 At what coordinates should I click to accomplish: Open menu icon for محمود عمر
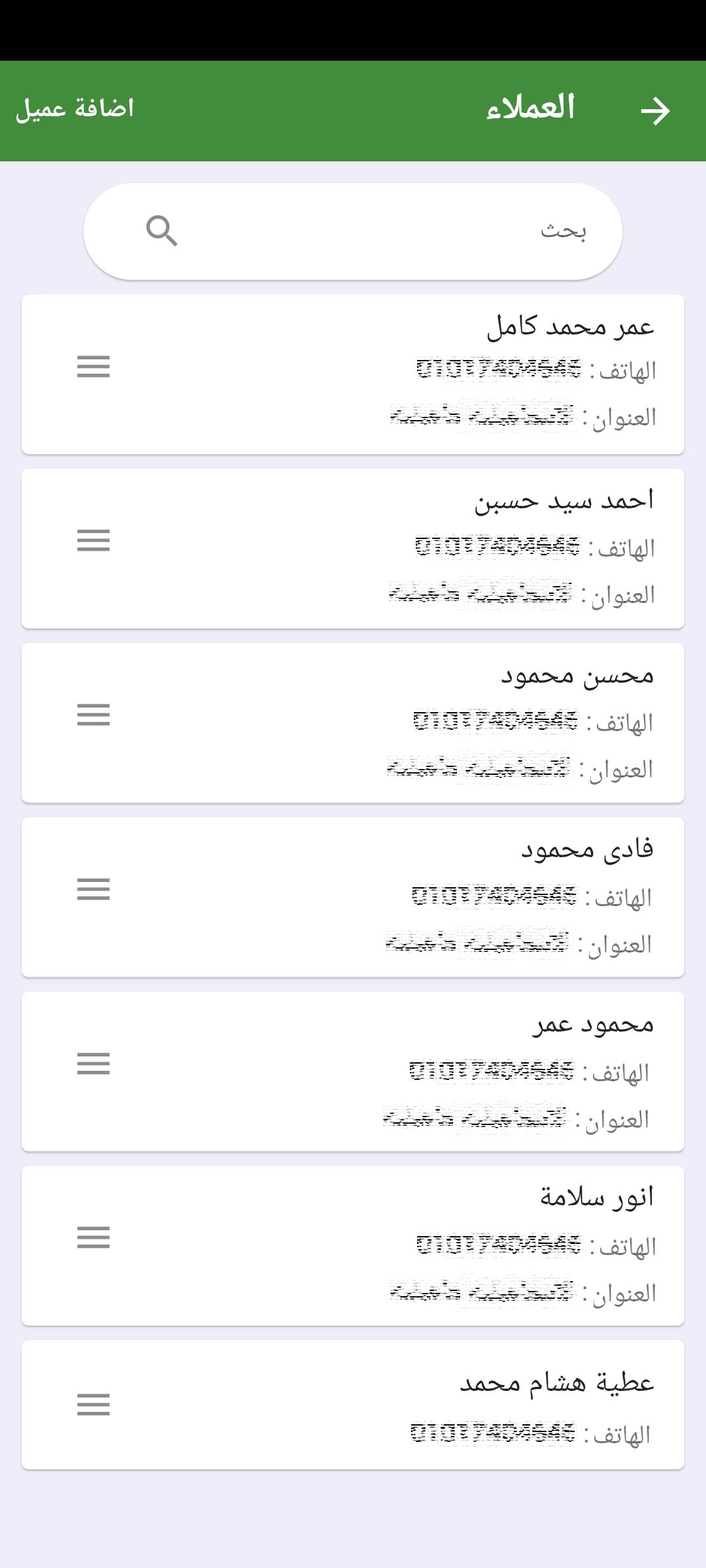93,1064
